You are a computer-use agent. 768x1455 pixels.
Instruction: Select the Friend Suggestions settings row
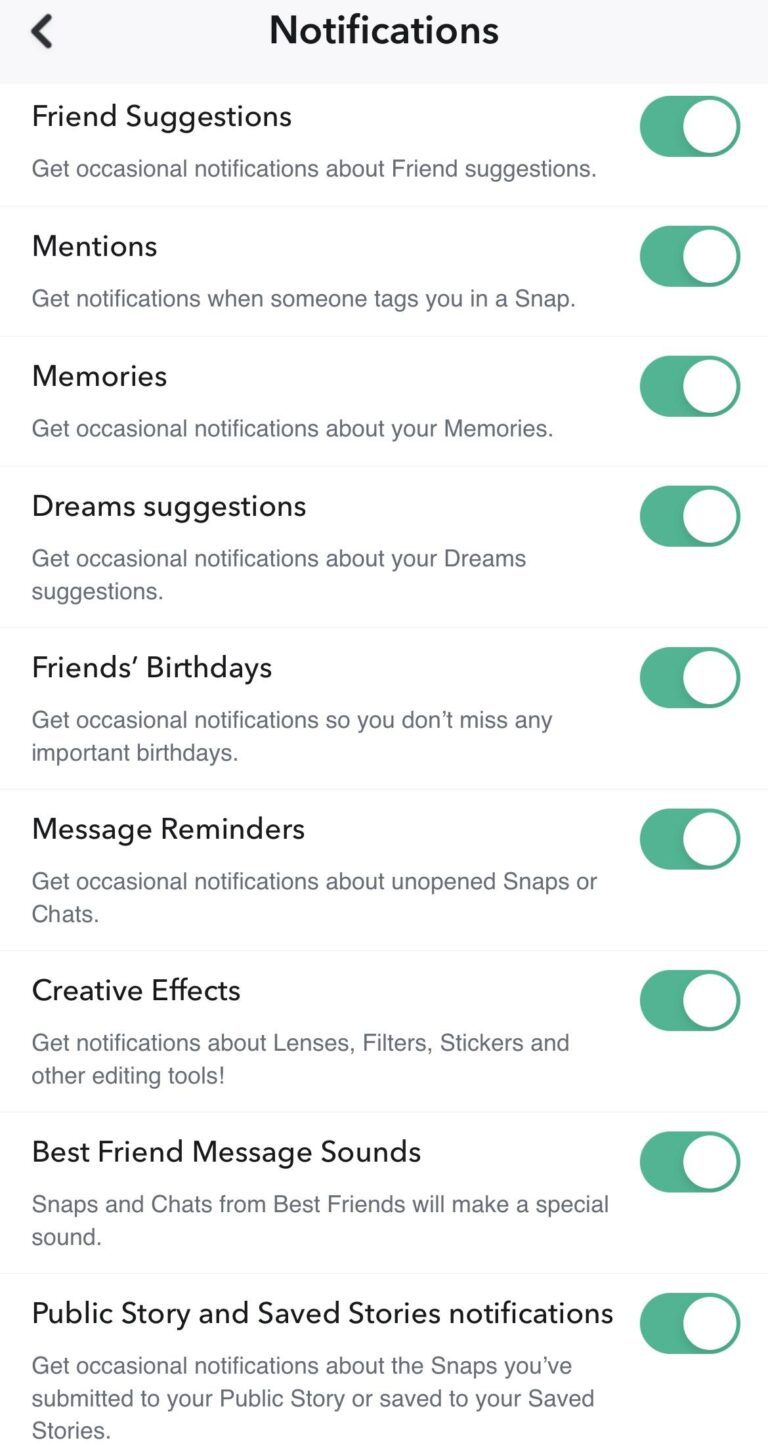162,116
